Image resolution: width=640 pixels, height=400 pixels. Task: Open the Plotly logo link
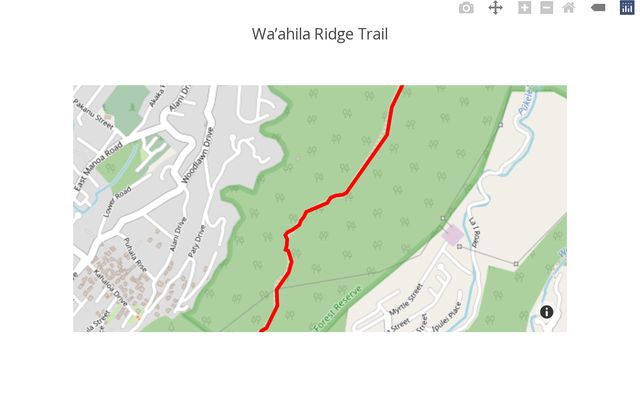click(627, 8)
